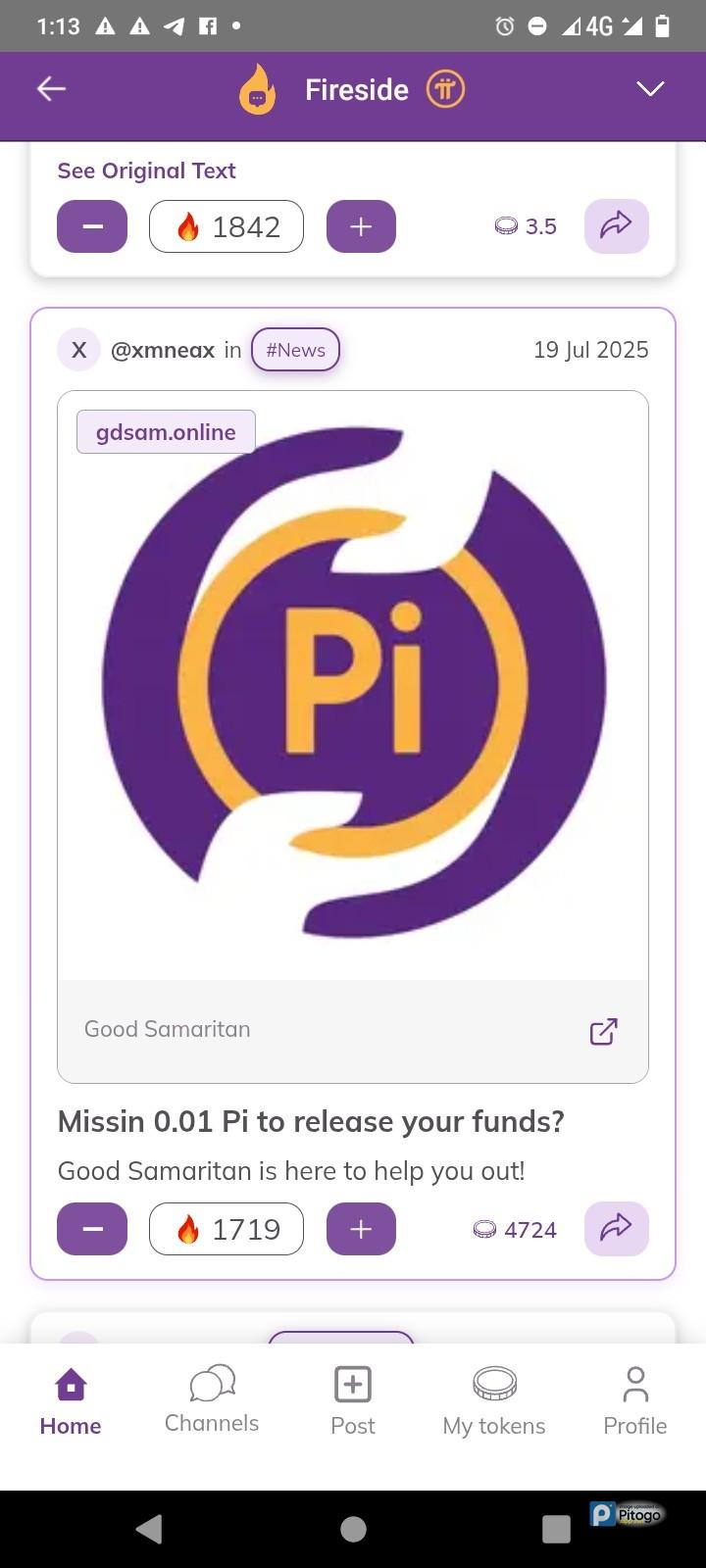Tap the external link icon beside Good Samaritan
This screenshot has width=706, height=1568.
pos(603,1031)
